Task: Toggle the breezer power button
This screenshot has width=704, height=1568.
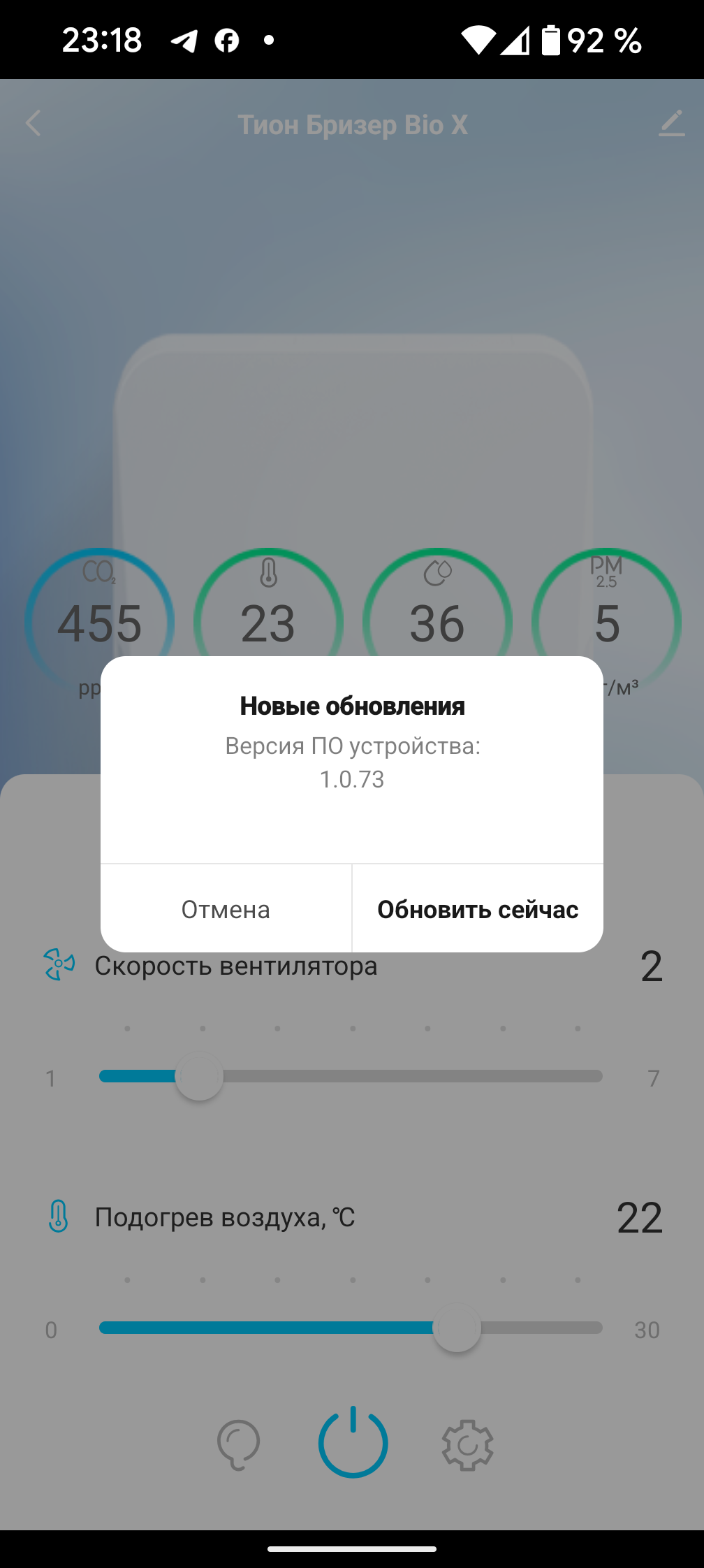Action: pyautogui.click(x=353, y=1444)
